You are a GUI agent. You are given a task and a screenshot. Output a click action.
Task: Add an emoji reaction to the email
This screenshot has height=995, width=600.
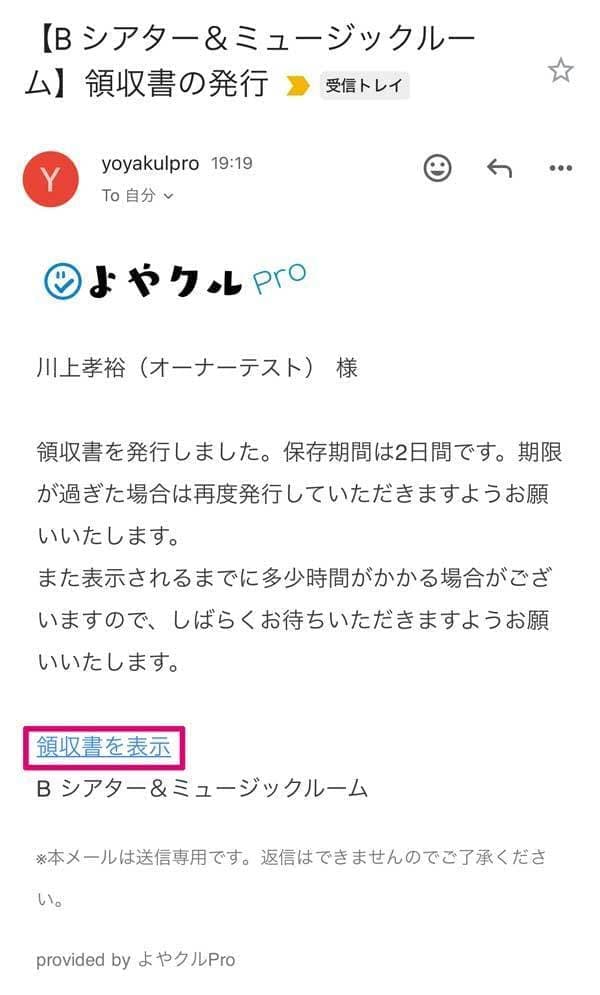pos(437,168)
